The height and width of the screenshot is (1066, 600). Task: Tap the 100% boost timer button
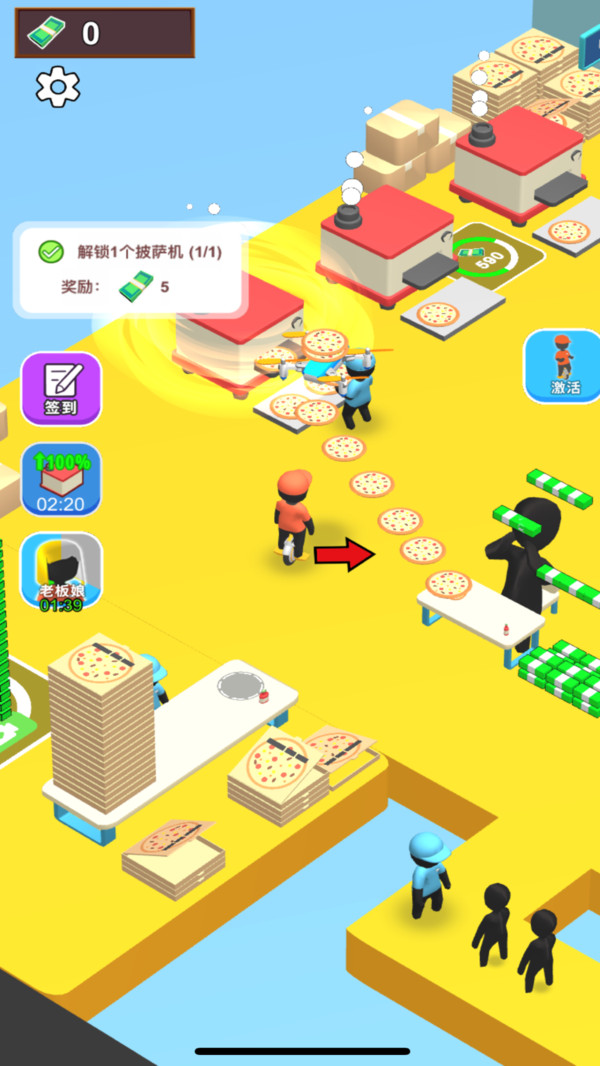coord(62,480)
